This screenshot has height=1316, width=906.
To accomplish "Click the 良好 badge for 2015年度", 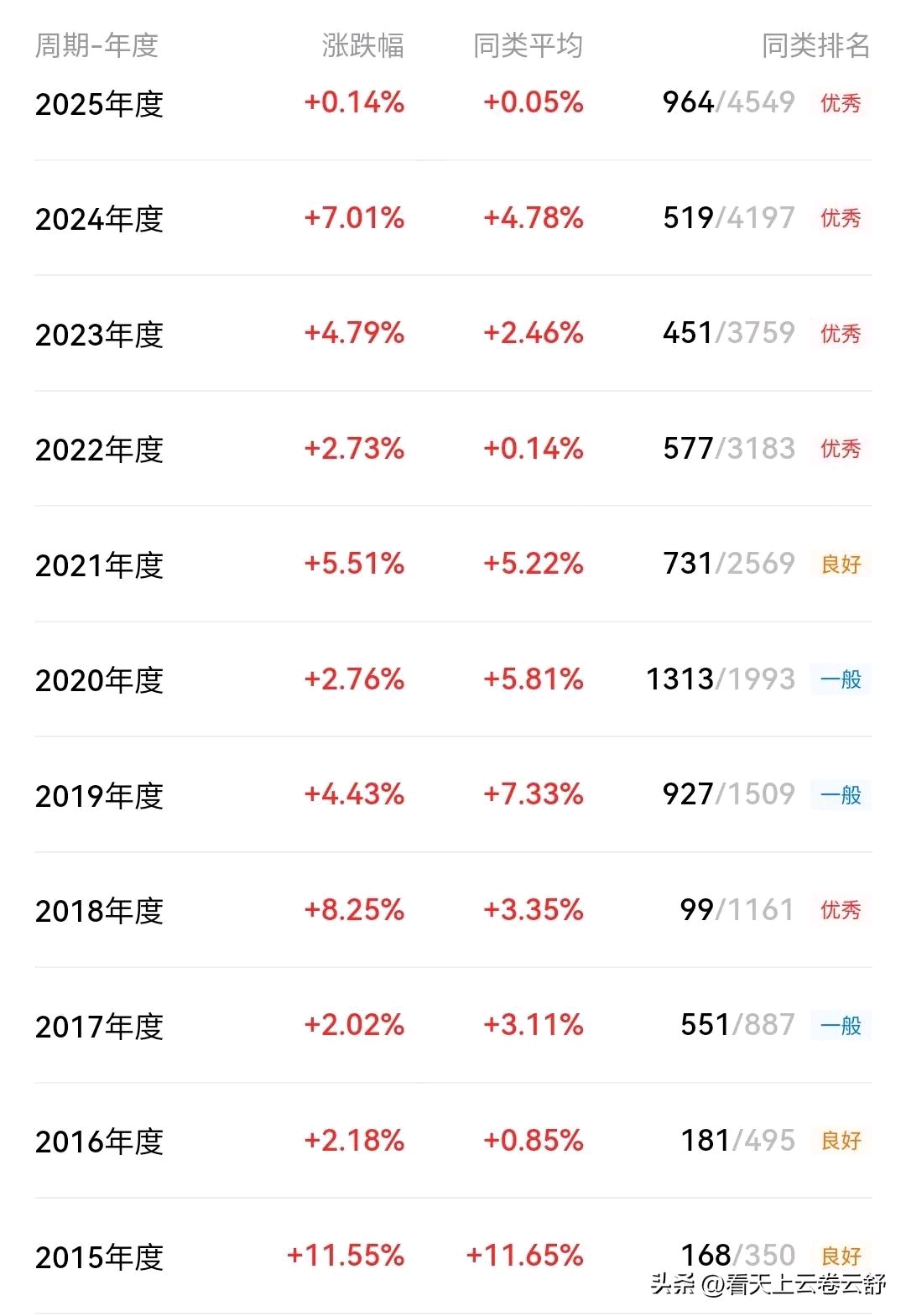I will pos(842,1256).
